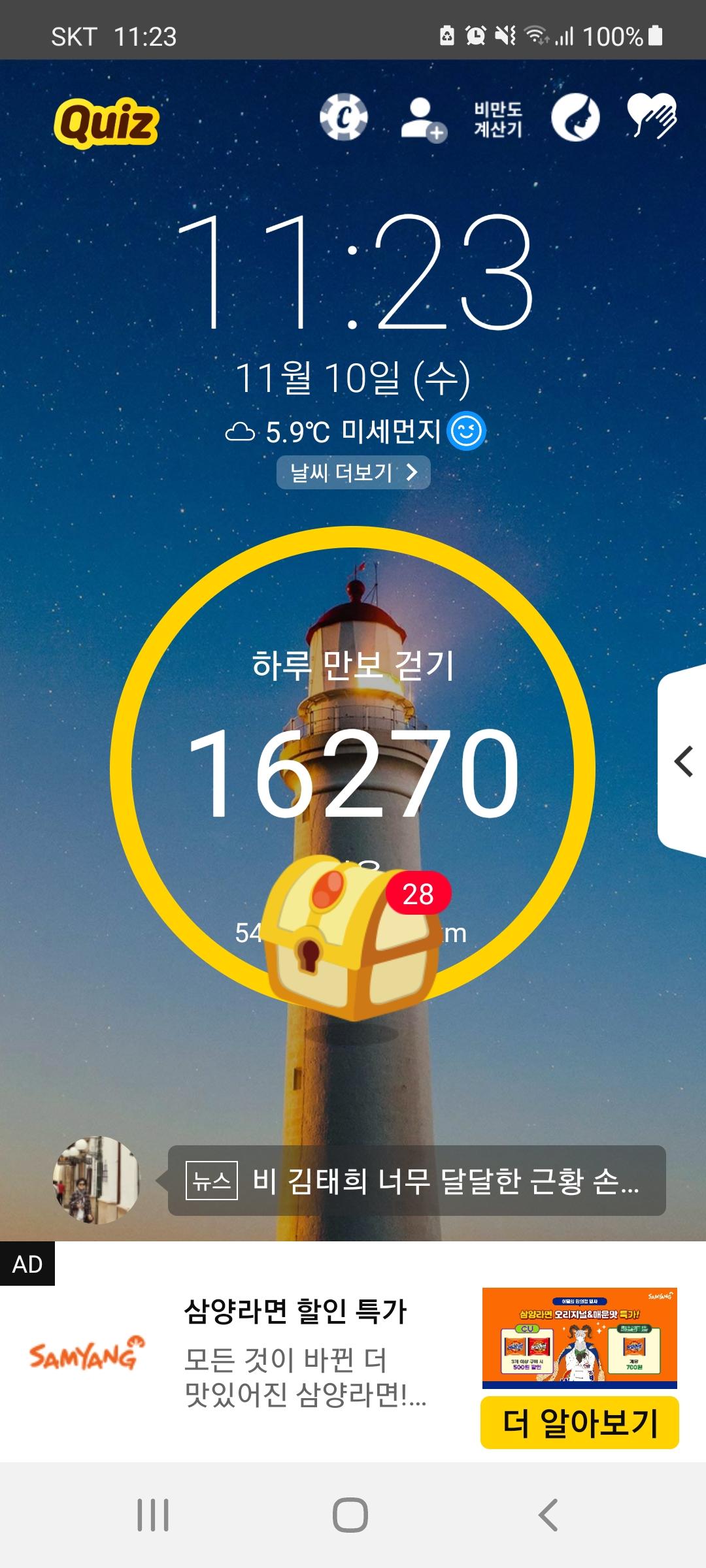Open the Quiz section
This screenshot has width=706, height=1568.
[106, 122]
